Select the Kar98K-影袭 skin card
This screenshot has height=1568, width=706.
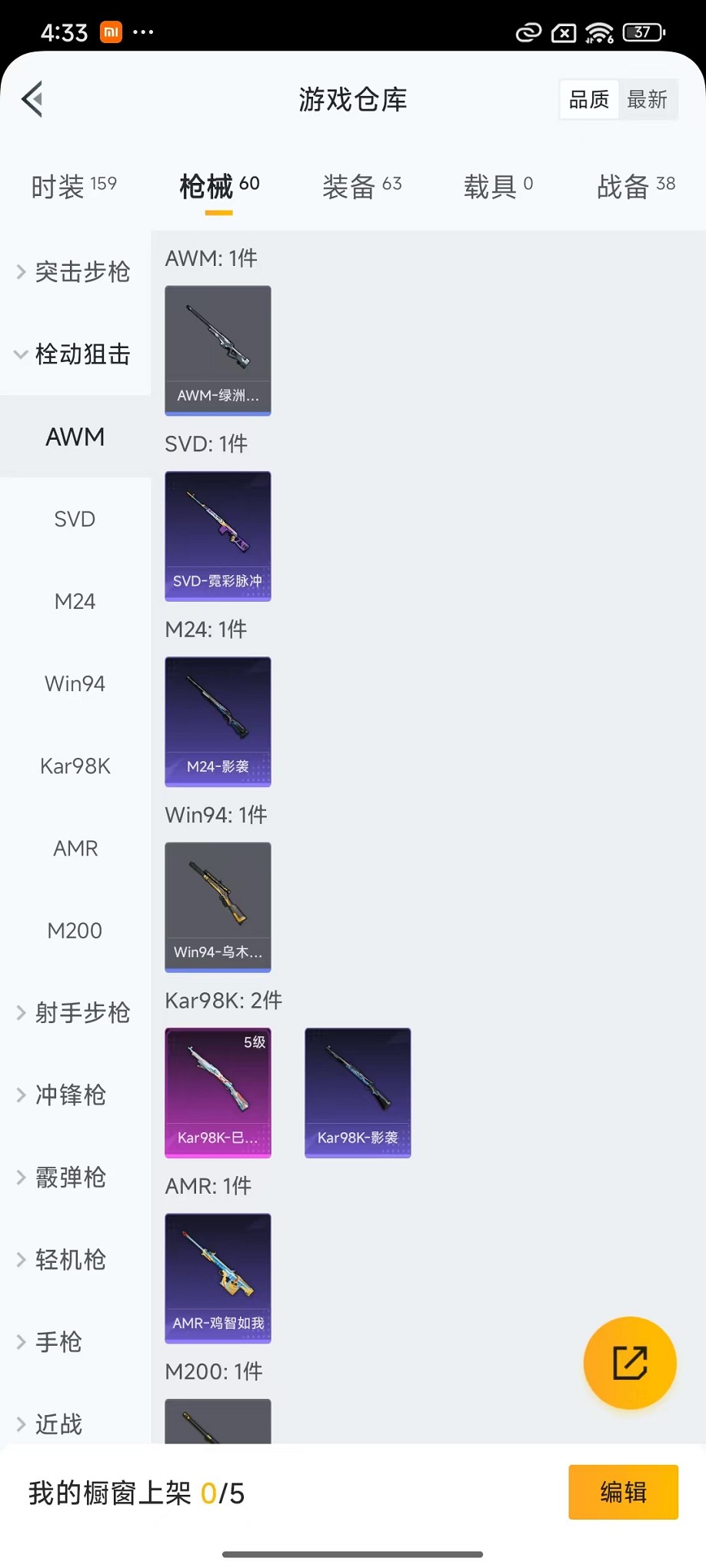coord(358,1092)
